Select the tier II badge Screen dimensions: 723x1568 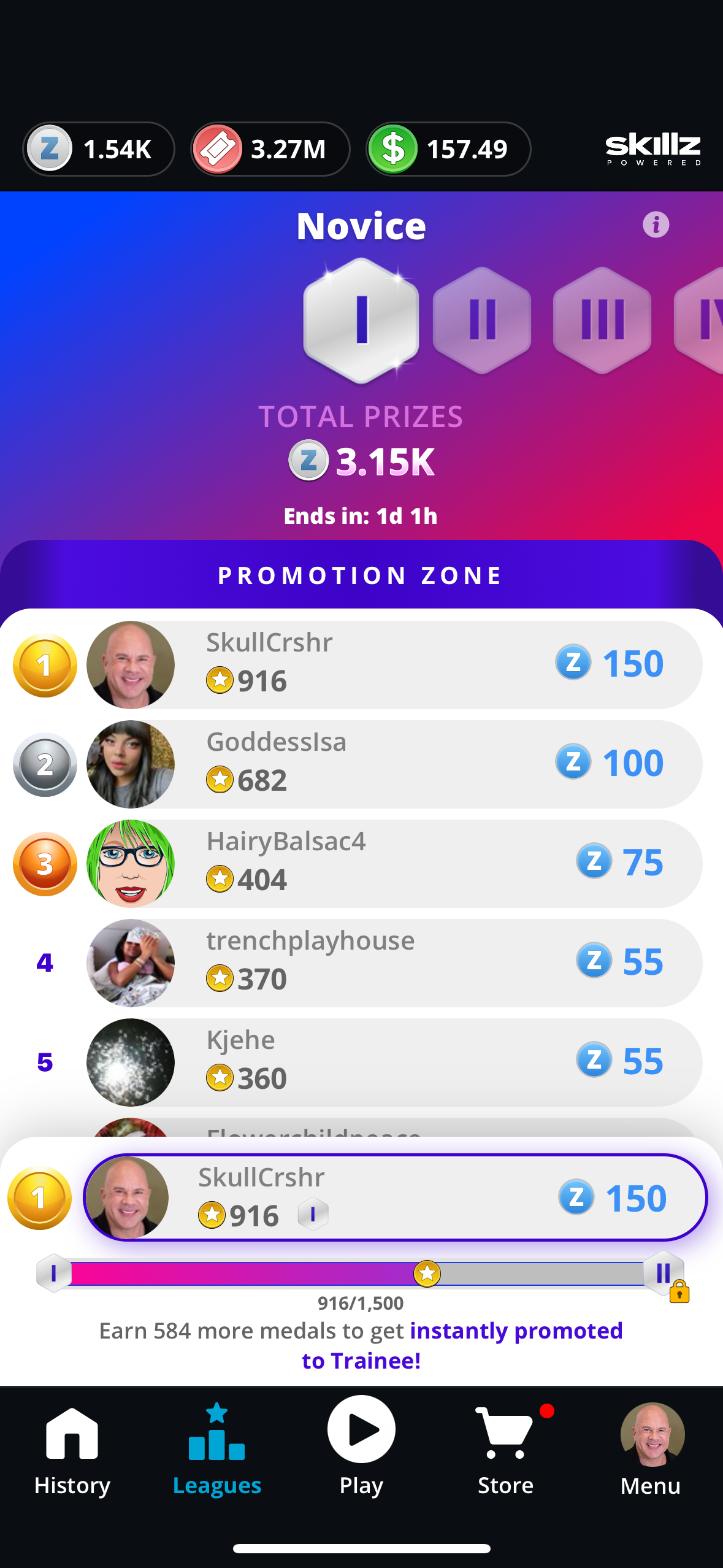point(482,320)
